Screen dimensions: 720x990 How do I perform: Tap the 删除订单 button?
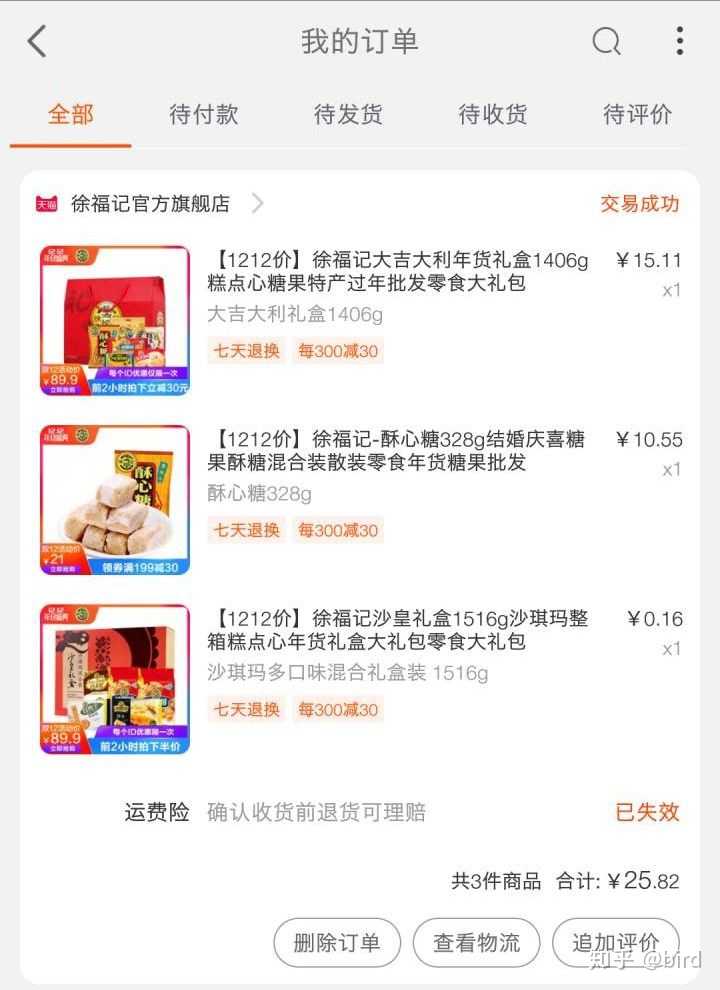(x=337, y=943)
